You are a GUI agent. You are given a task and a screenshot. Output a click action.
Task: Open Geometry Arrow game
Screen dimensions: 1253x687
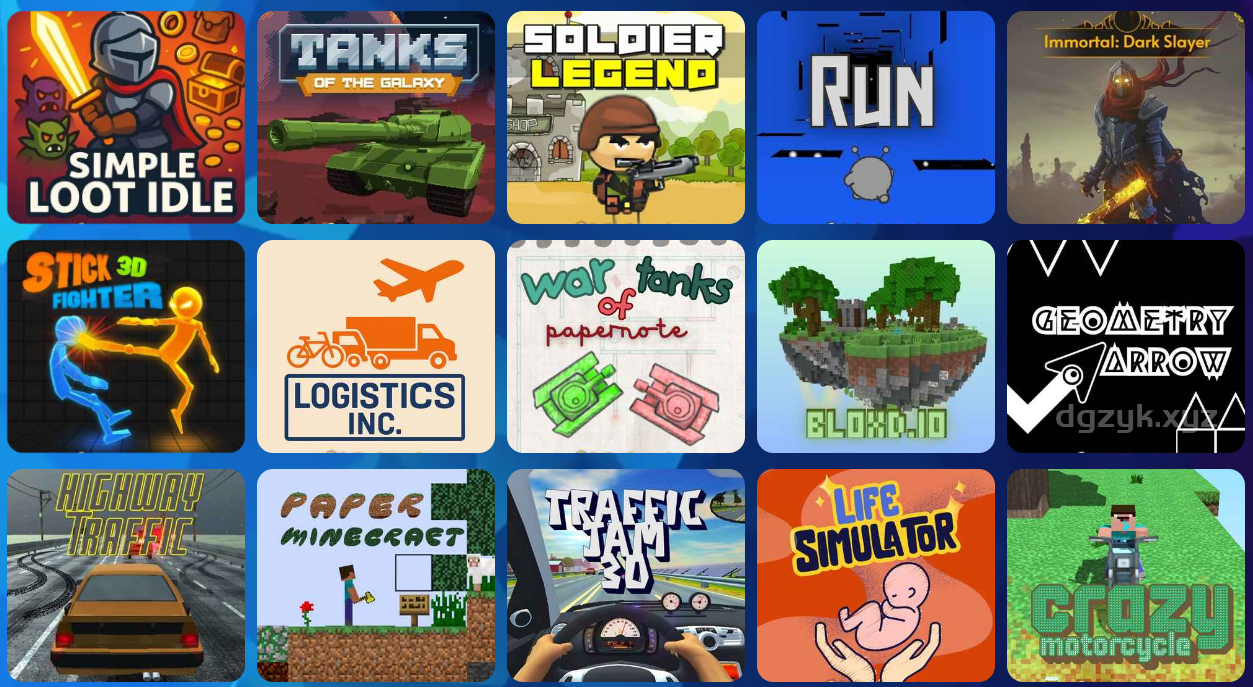click(x=1126, y=346)
